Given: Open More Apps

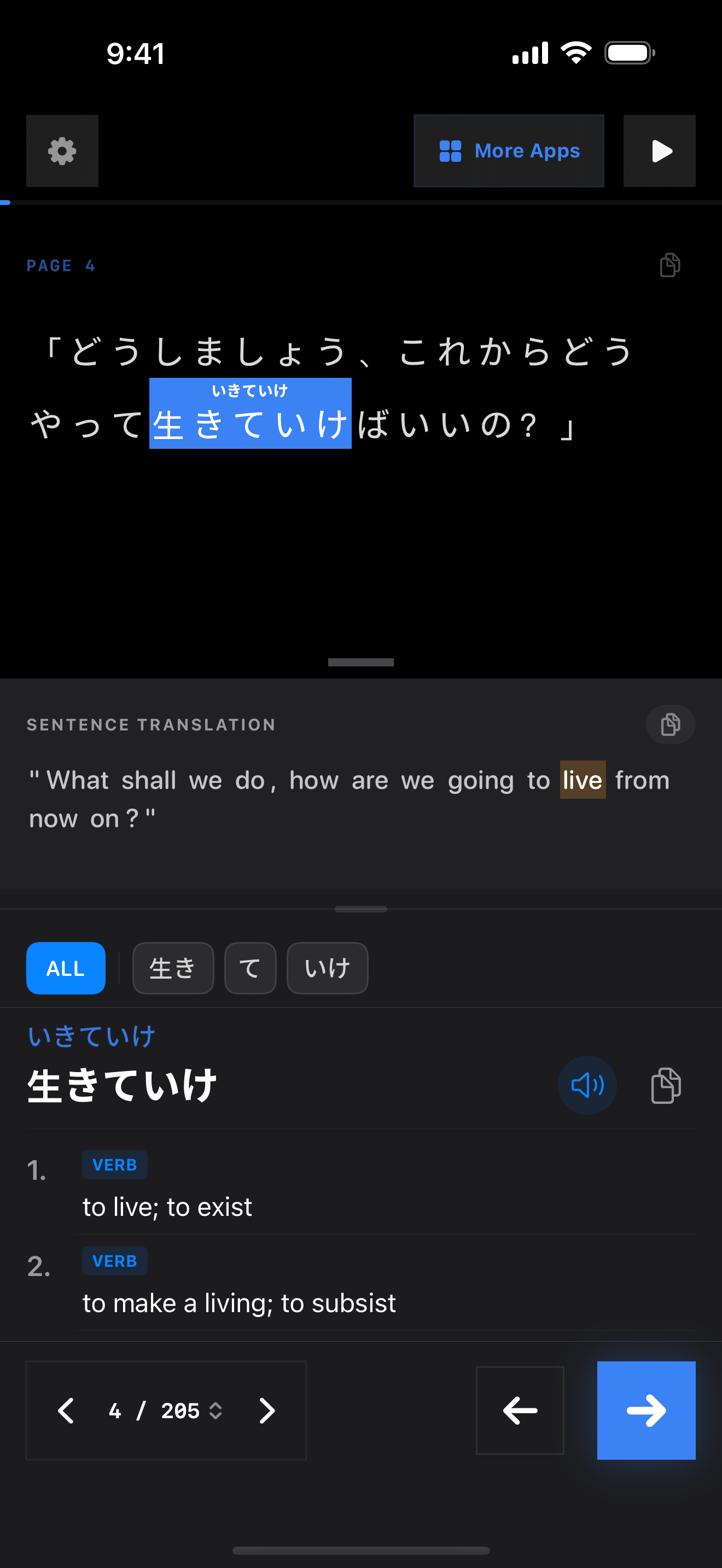Looking at the screenshot, I should [x=508, y=151].
